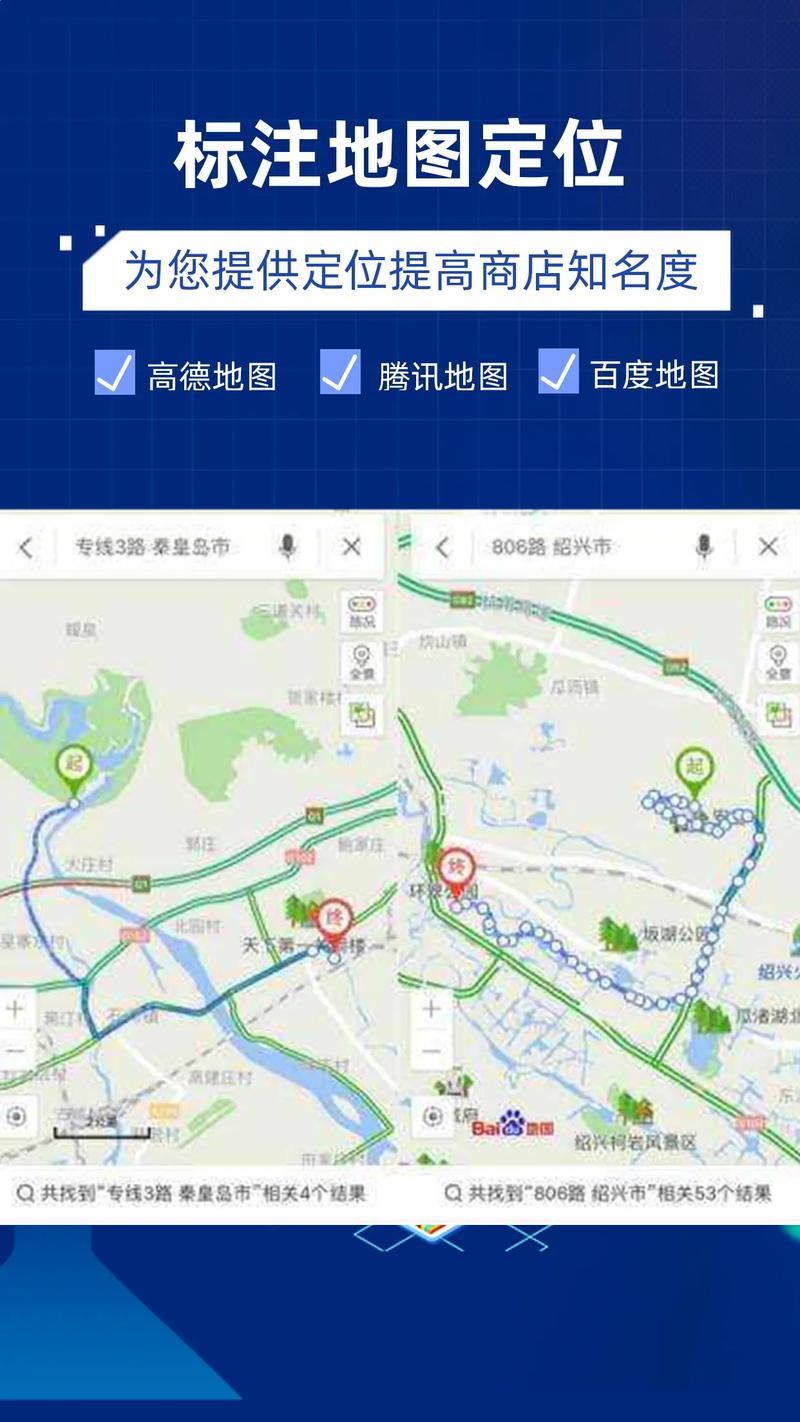Zoom in using the plus control on left map
The height and width of the screenshot is (1422, 800).
[x=15, y=1010]
